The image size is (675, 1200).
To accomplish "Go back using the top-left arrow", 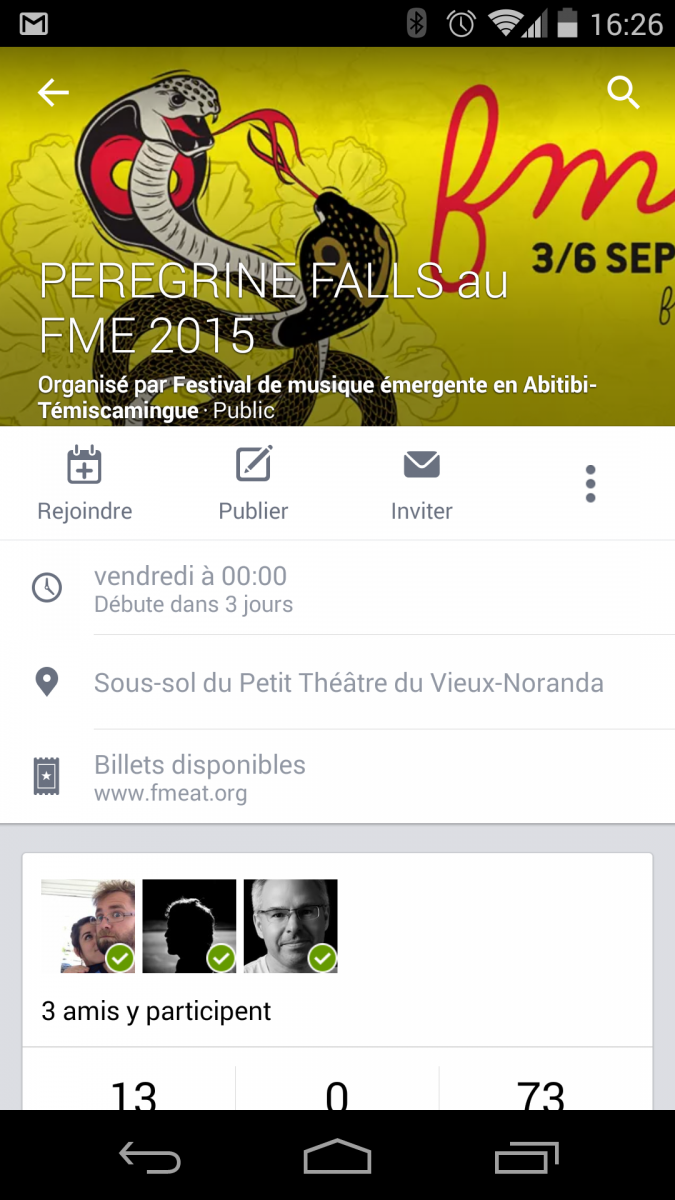I will tap(53, 93).
